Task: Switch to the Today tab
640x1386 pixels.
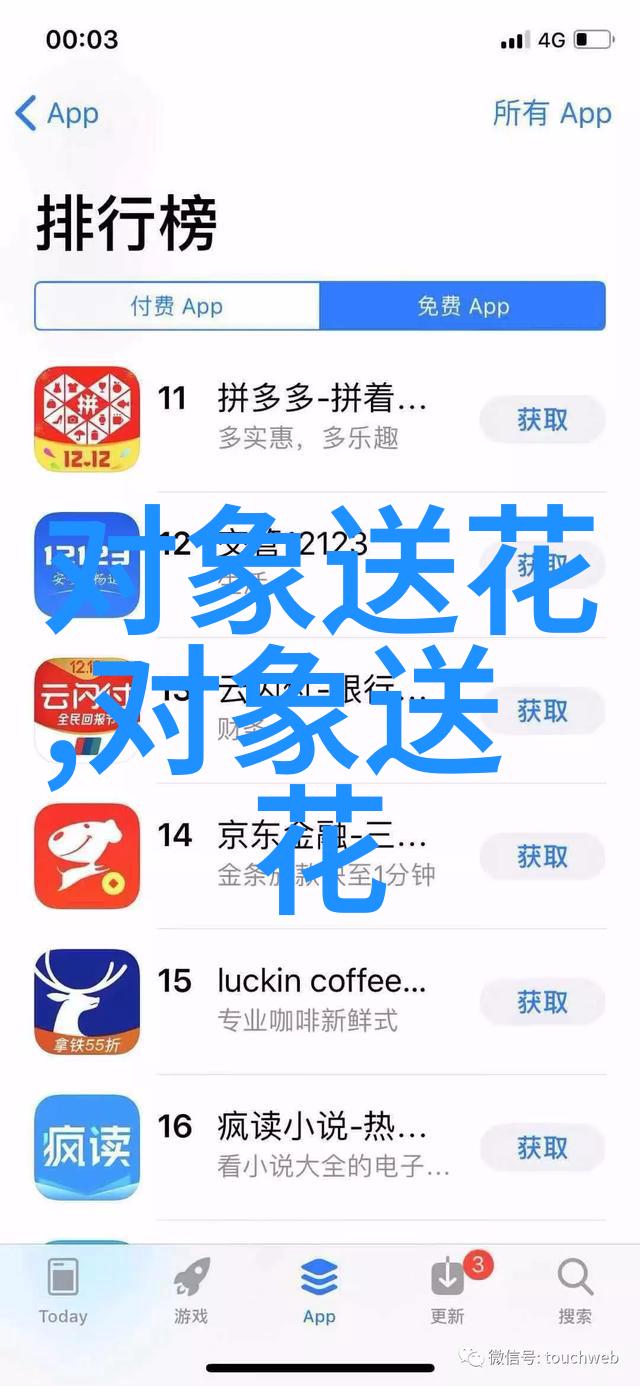Action: pyautogui.click(x=63, y=1291)
